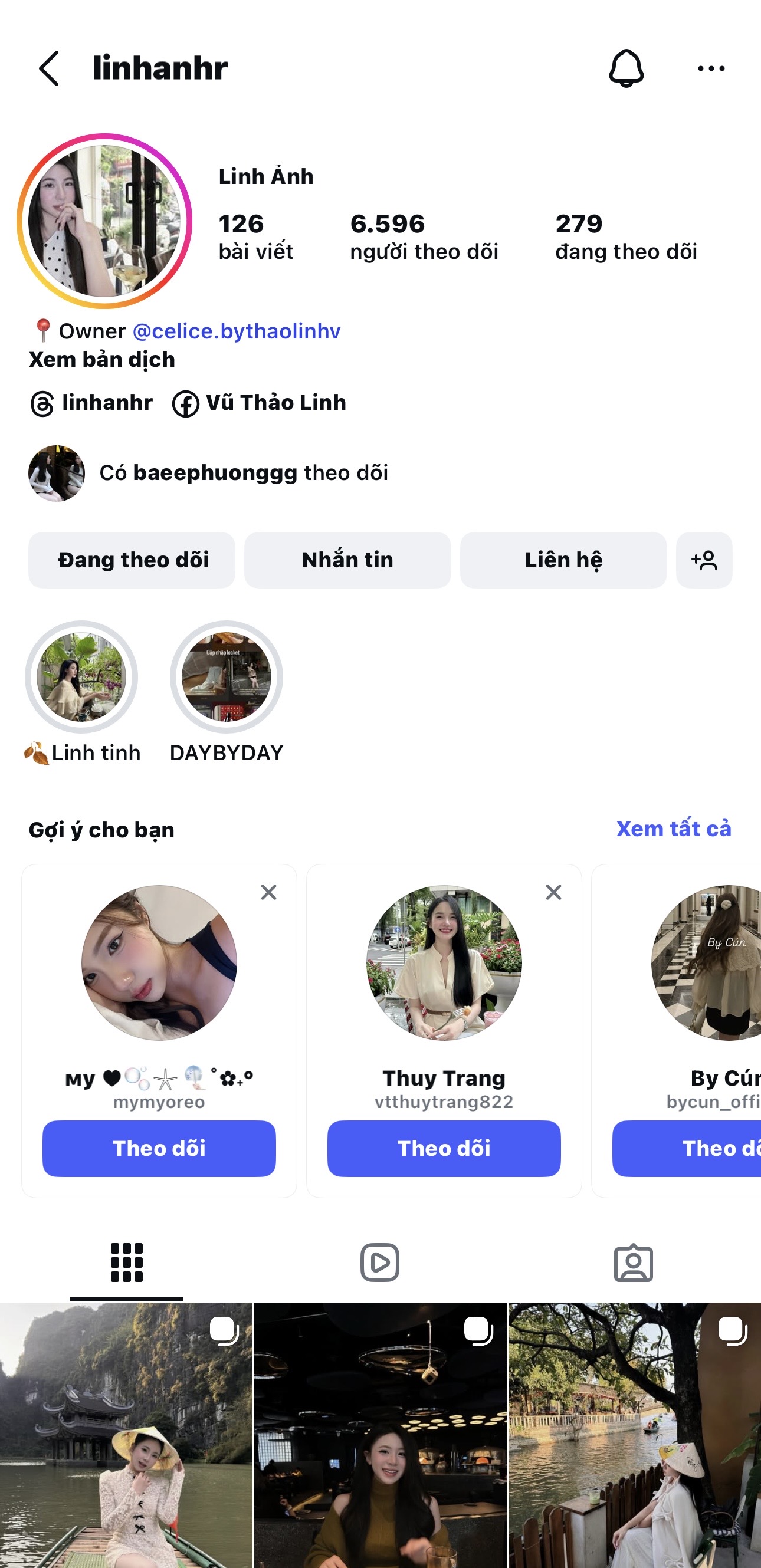View Linh Ảnh's story from profile picture
This screenshot has height=1568, width=761.
(x=104, y=221)
